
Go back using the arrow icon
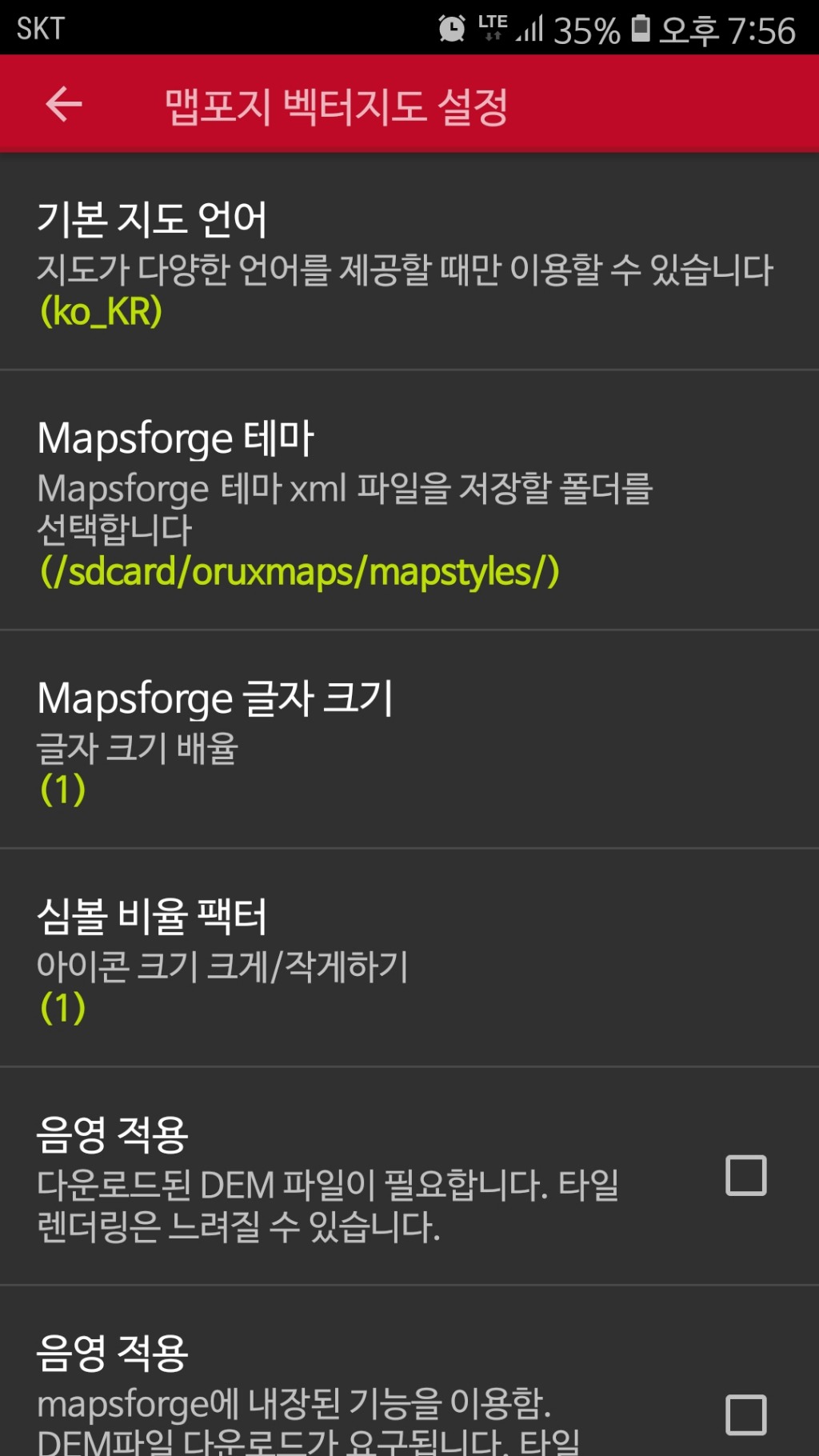point(64,104)
